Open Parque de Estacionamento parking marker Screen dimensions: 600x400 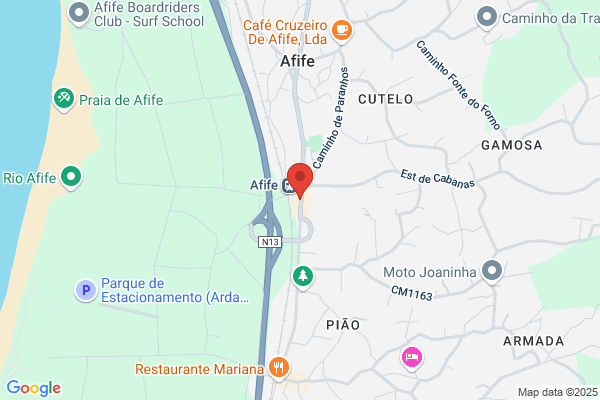[x=86, y=290]
